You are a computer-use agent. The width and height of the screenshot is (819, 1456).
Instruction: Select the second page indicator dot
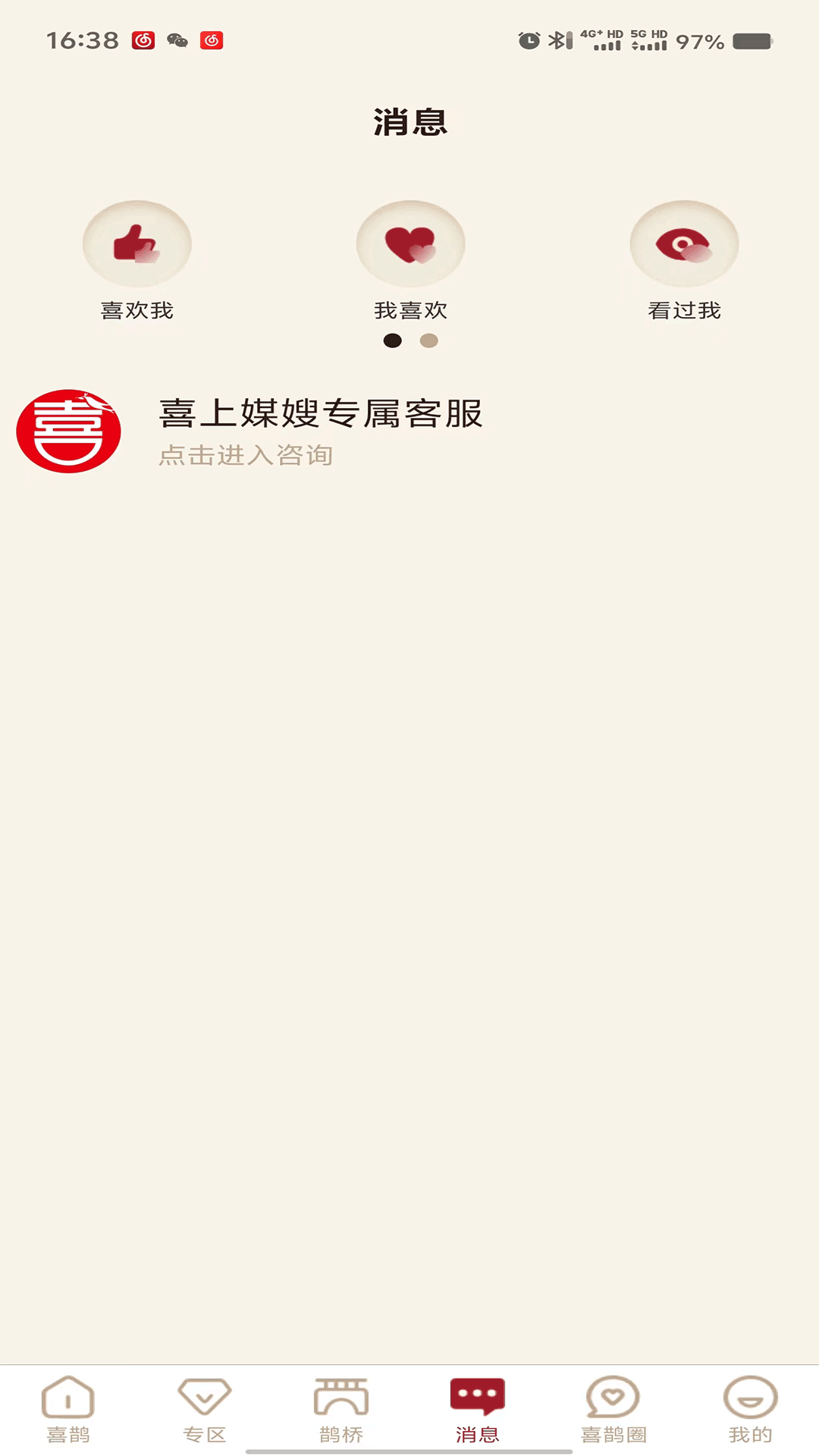[x=429, y=340]
